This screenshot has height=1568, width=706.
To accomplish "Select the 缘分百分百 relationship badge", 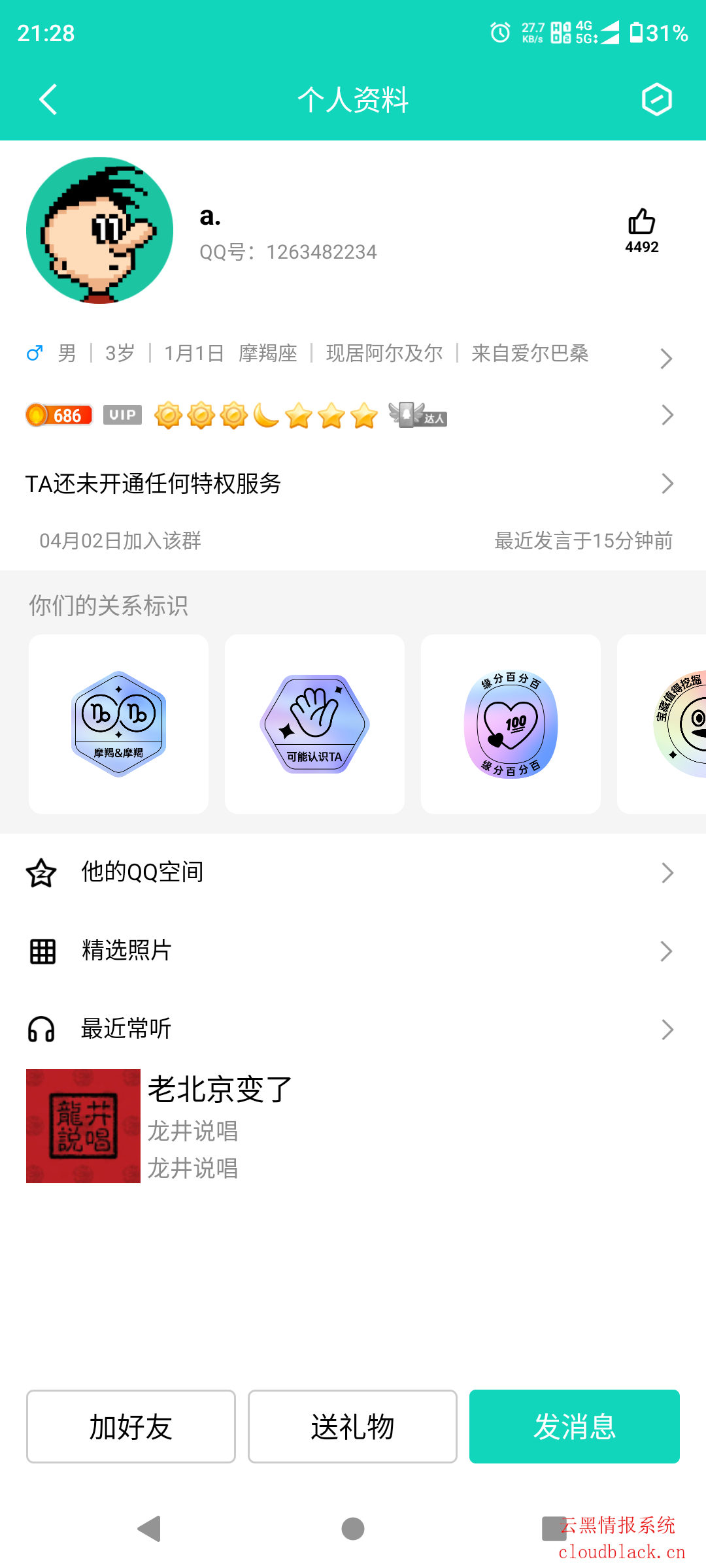I will [x=511, y=724].
